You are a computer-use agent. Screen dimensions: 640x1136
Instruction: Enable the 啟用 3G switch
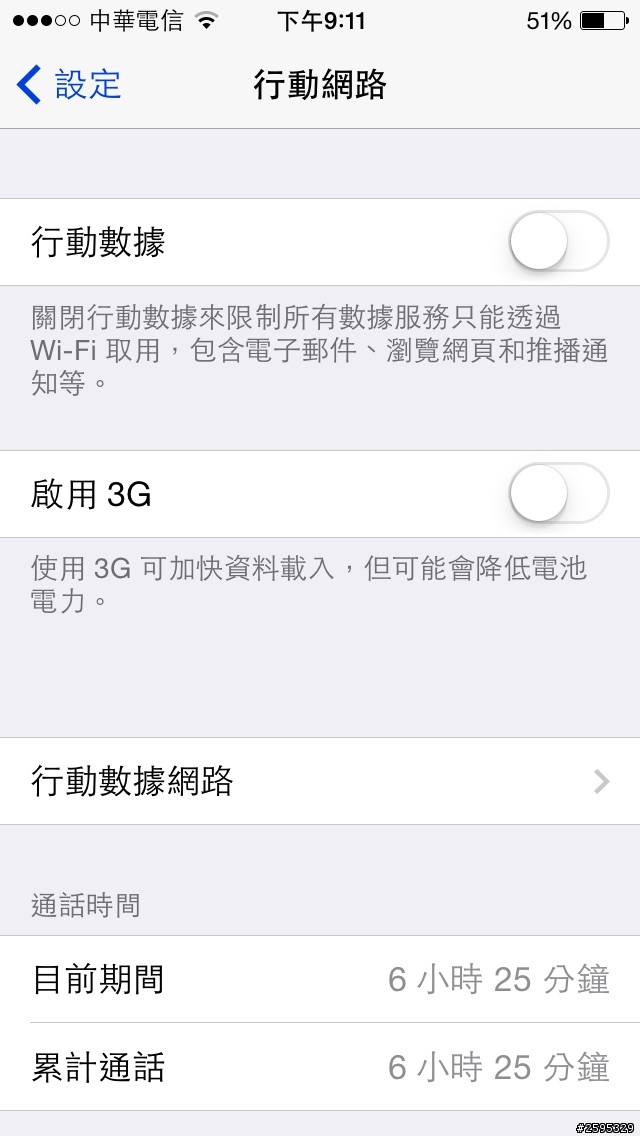558,494
